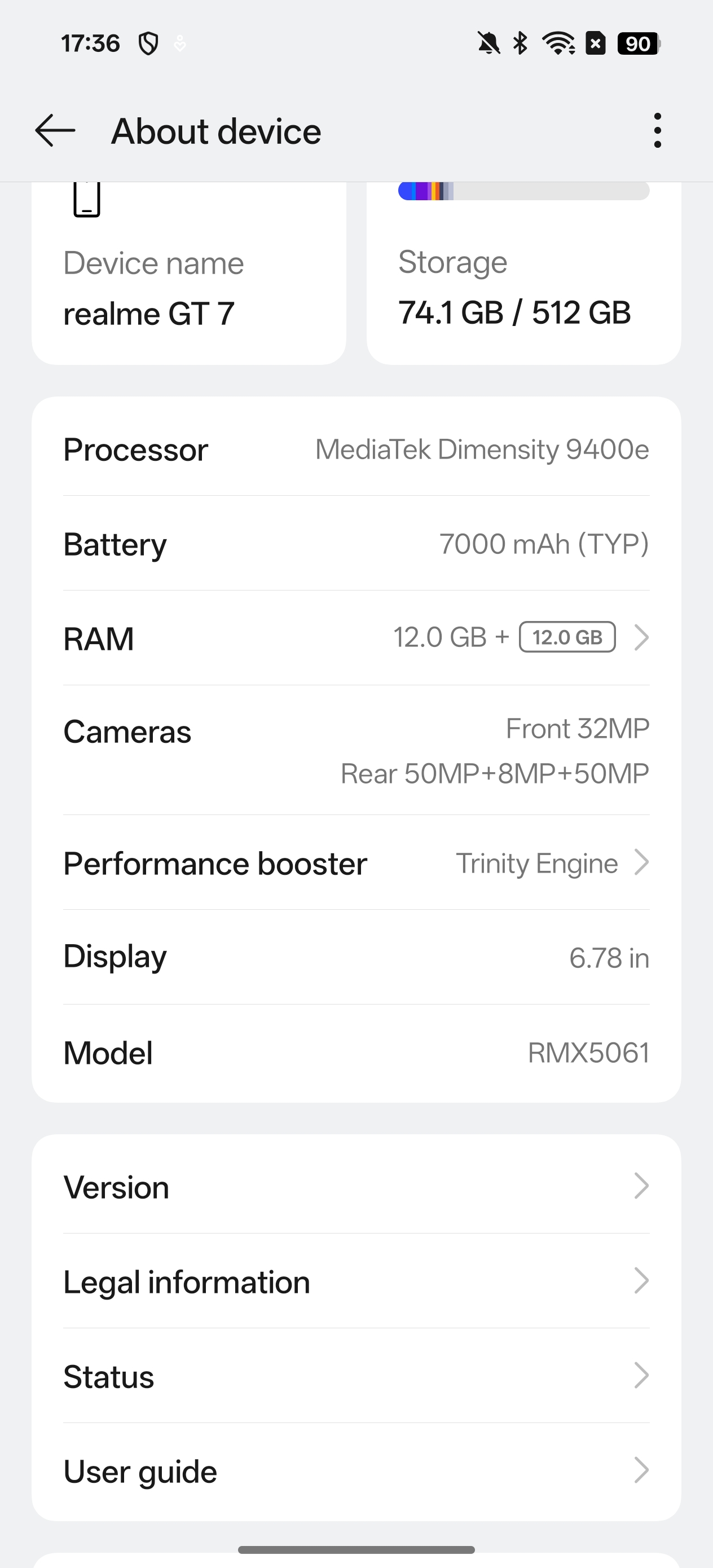The height and width of the screenshot is (1568, 713).
Task: Open the User guide
Action: 356,1470
